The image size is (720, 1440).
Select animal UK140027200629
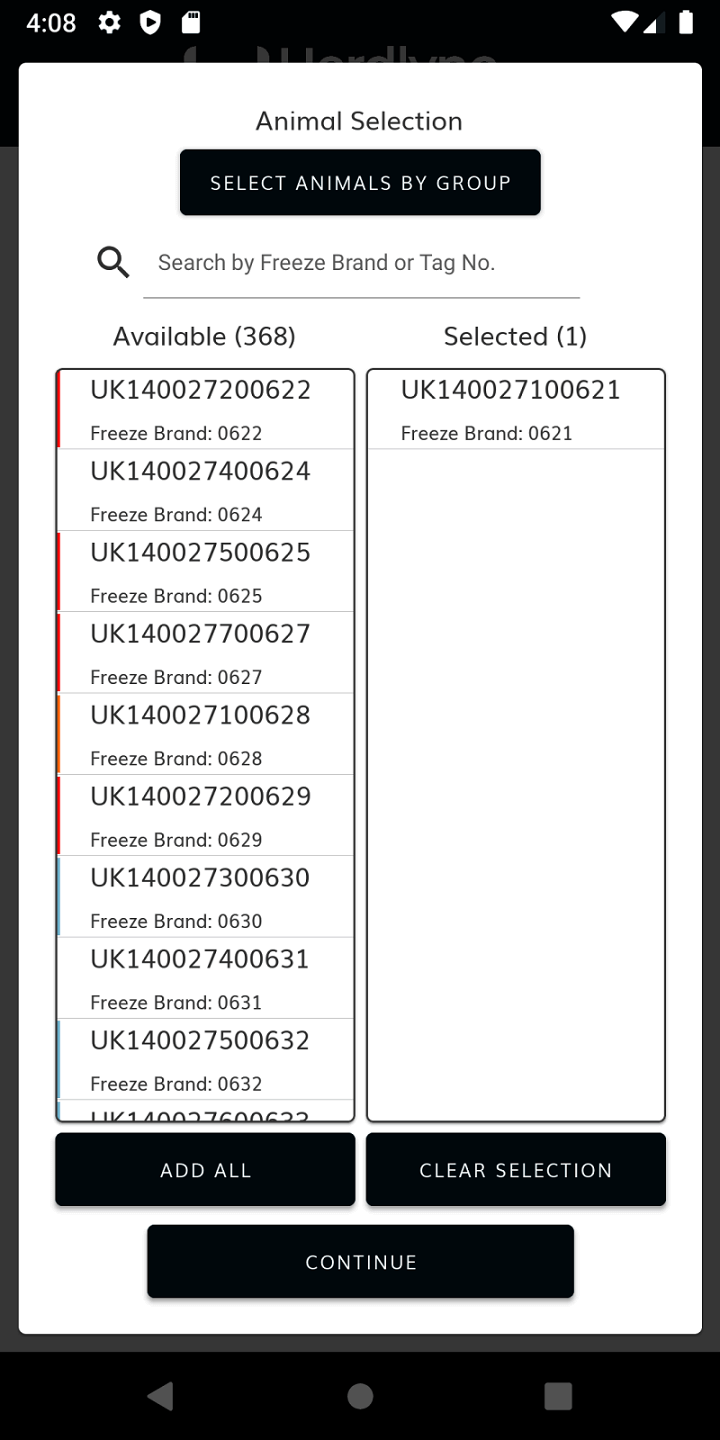coord(205,816)
